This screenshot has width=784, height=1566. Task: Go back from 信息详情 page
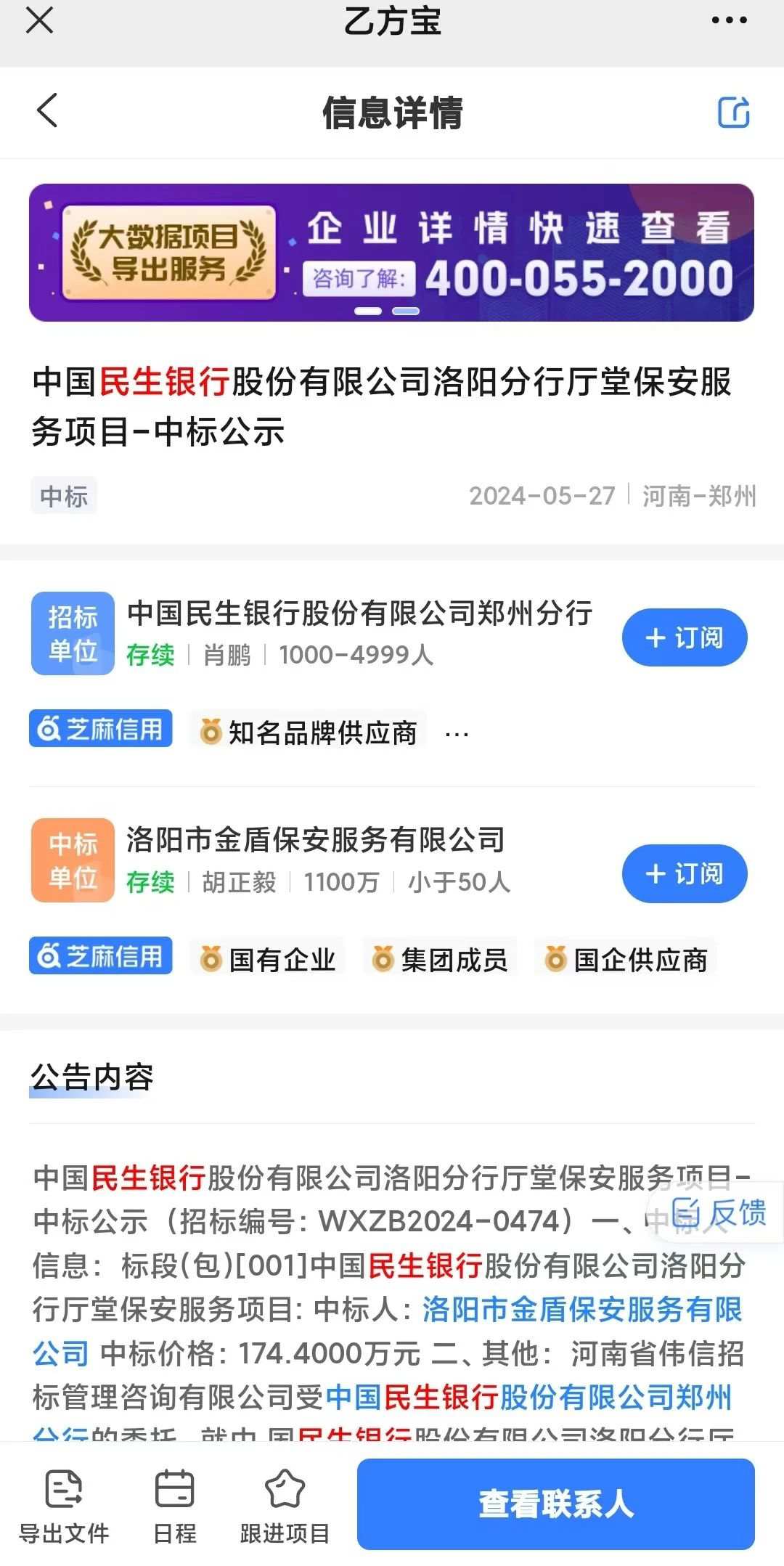[x=48, y=111]
